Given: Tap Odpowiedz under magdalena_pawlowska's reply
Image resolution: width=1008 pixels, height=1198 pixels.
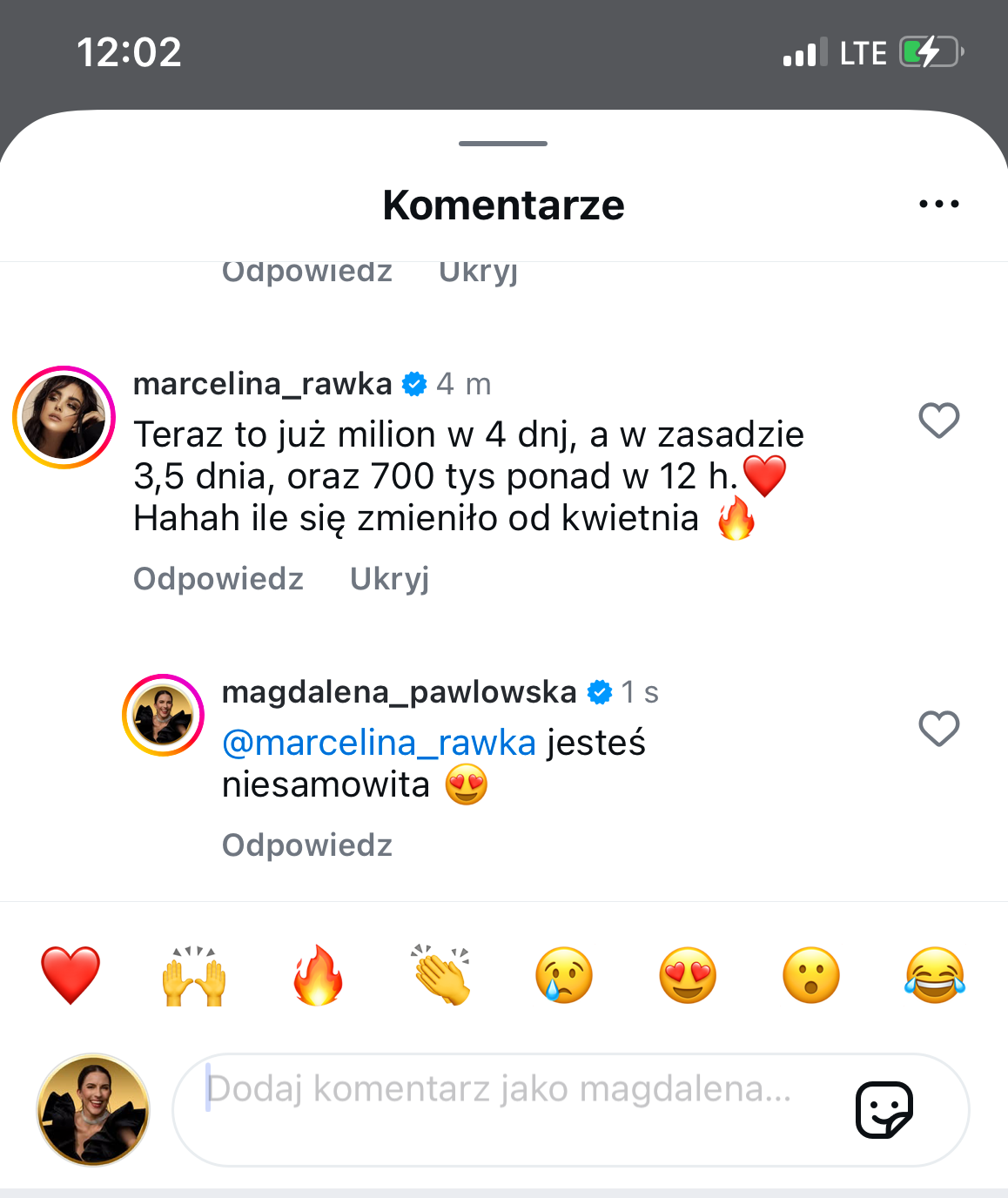Looking at the screenshot, I should (x=307, y=845).
